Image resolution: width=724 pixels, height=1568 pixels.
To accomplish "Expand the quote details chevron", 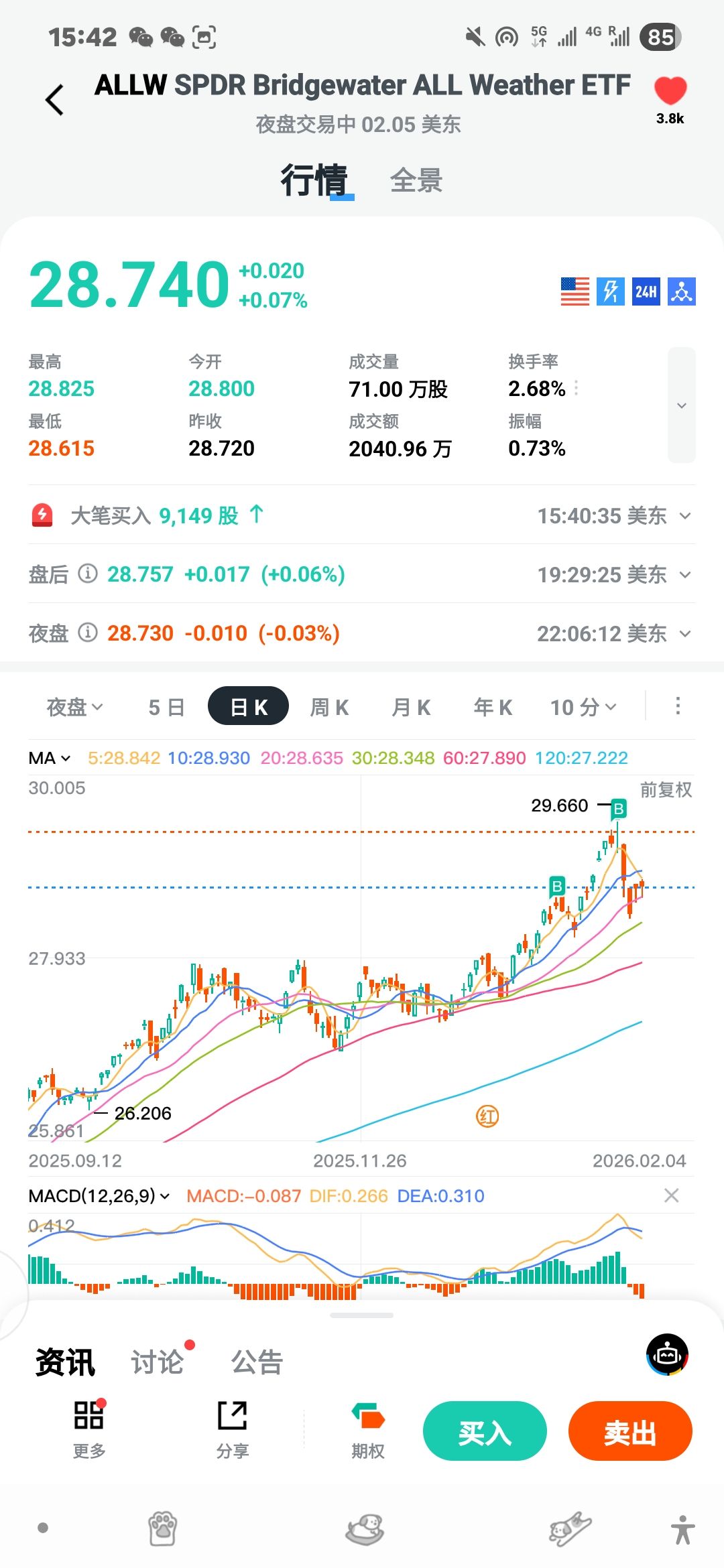I will click(x=681, y=405).
